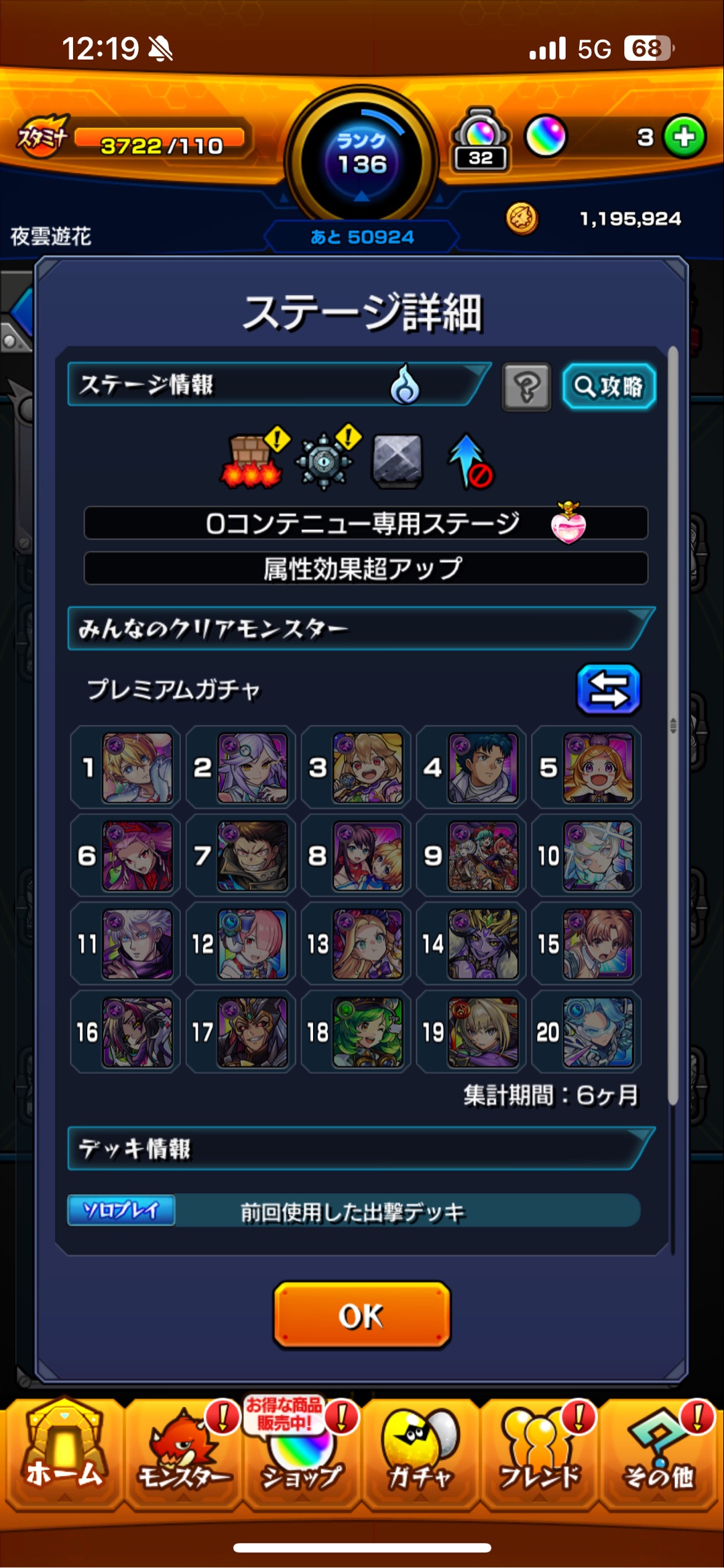Image resolution: width=724 pixels, height=1568 pixels.
Task: View the rank 9 clear monster
Action: (483, 856)
